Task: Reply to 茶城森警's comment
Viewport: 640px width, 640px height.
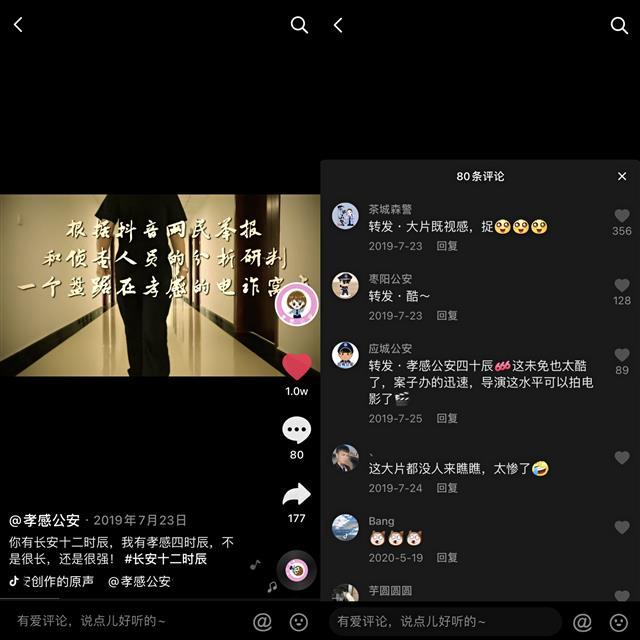Action: 447,246
